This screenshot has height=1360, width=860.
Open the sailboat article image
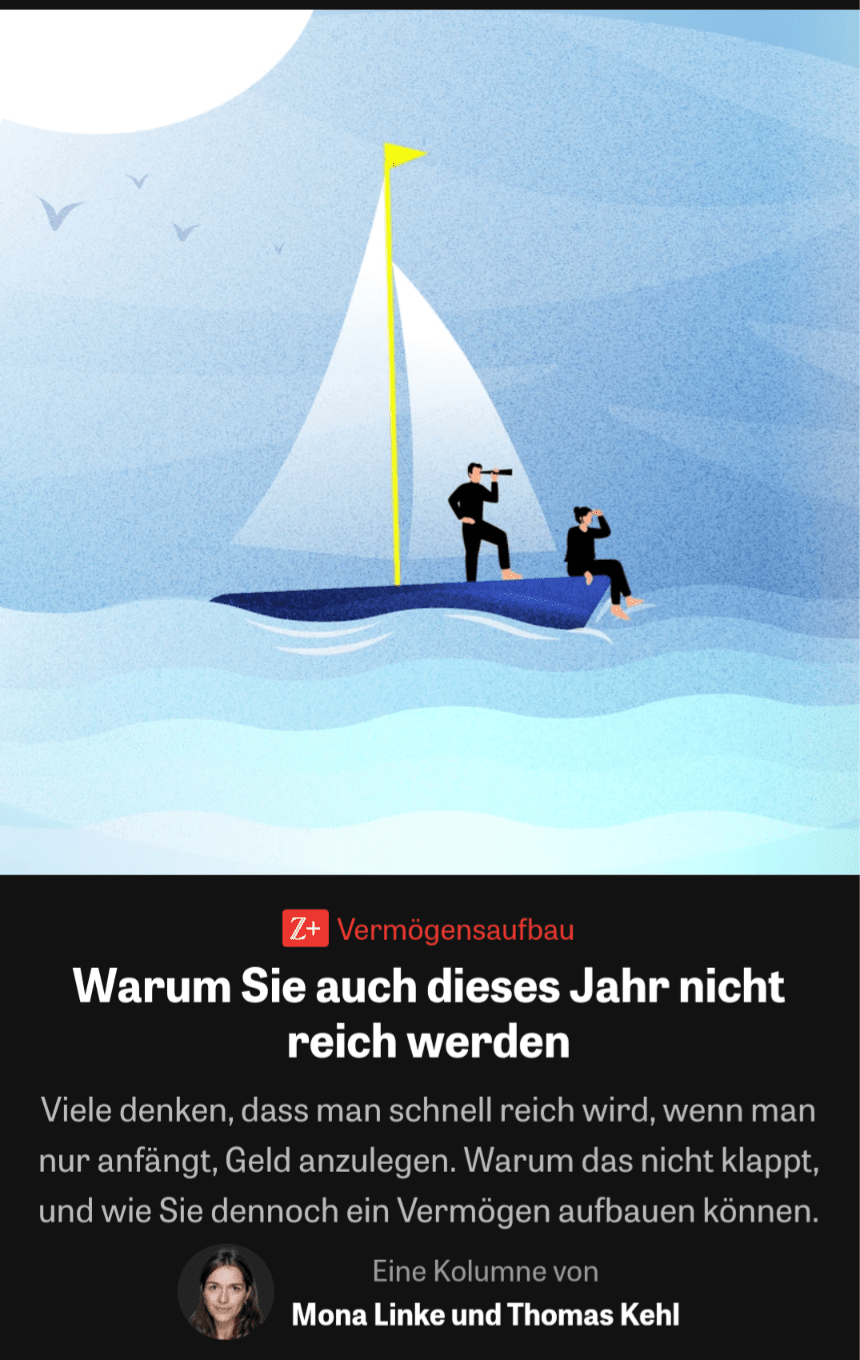pyautogui.click(x=430, y=440)
